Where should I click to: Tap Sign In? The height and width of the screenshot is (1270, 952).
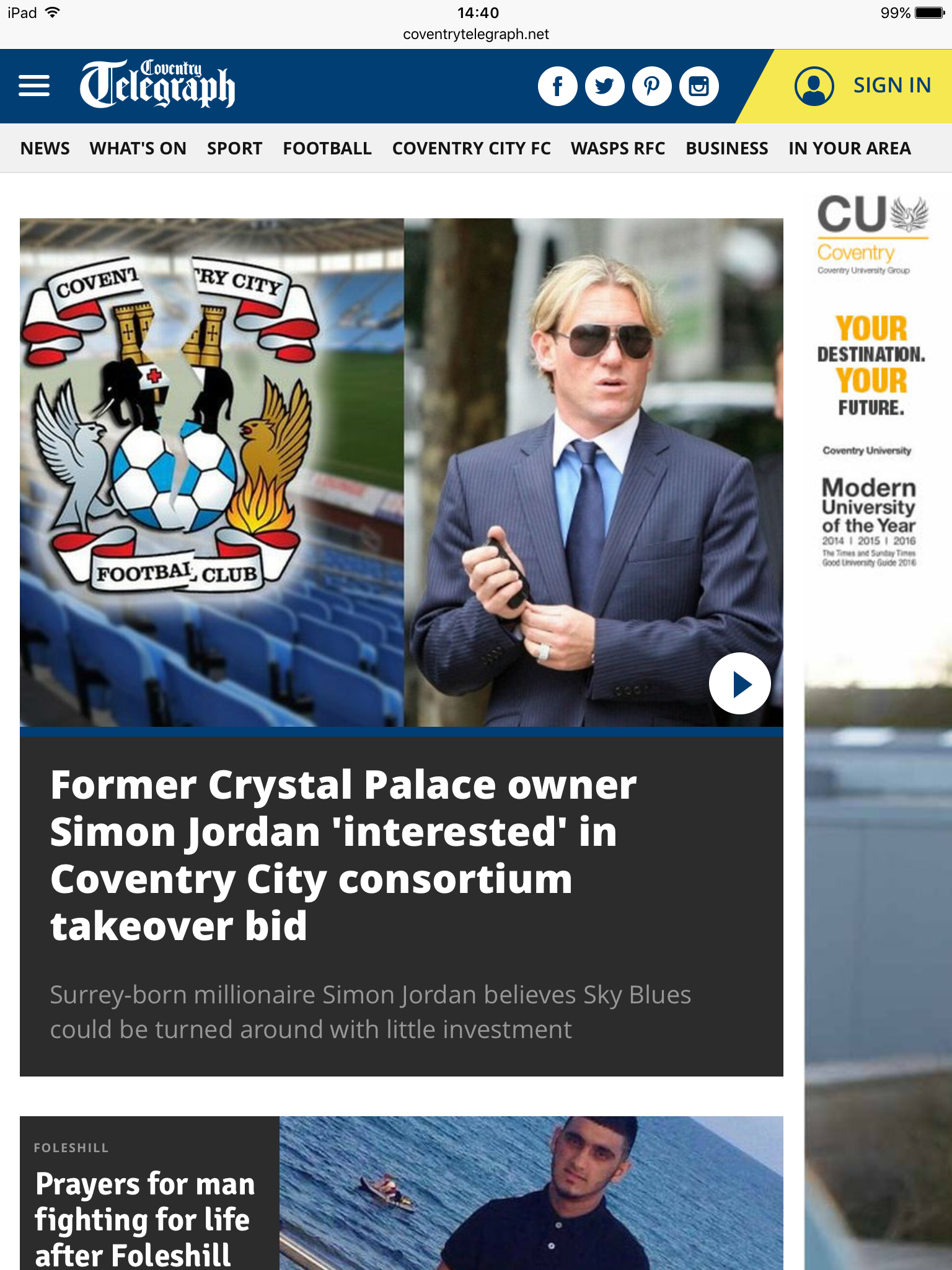[891, 86]
